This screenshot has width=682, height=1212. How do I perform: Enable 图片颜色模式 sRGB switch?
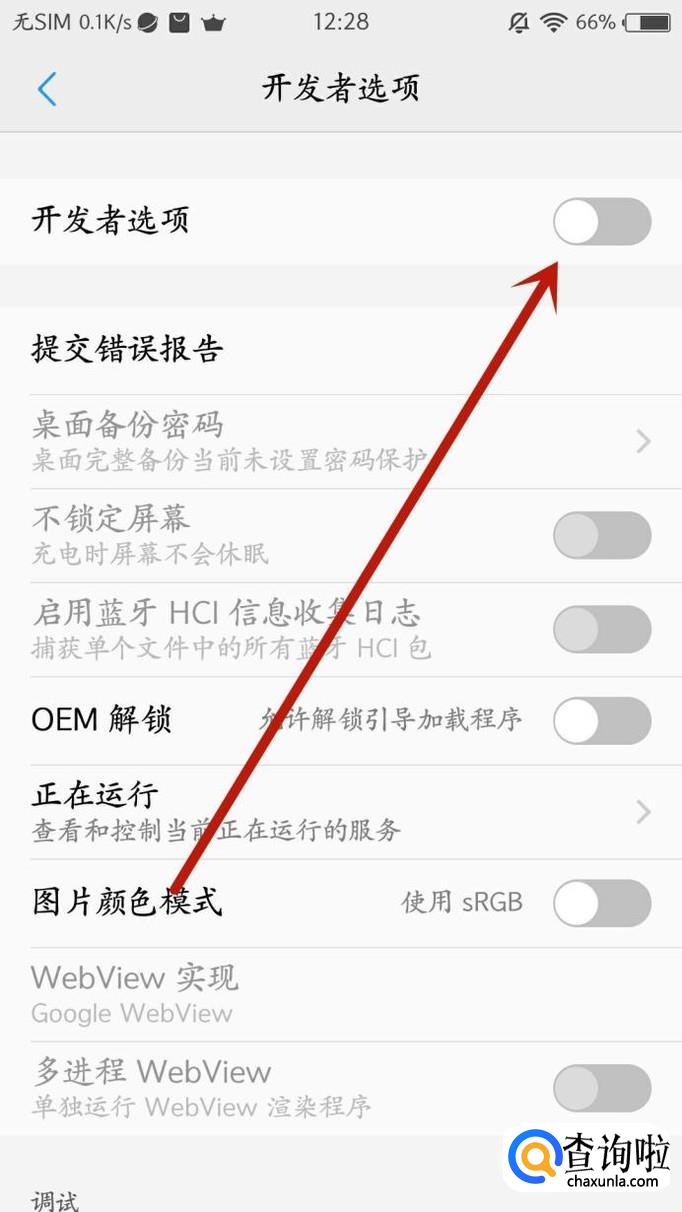tap(602, 904)
